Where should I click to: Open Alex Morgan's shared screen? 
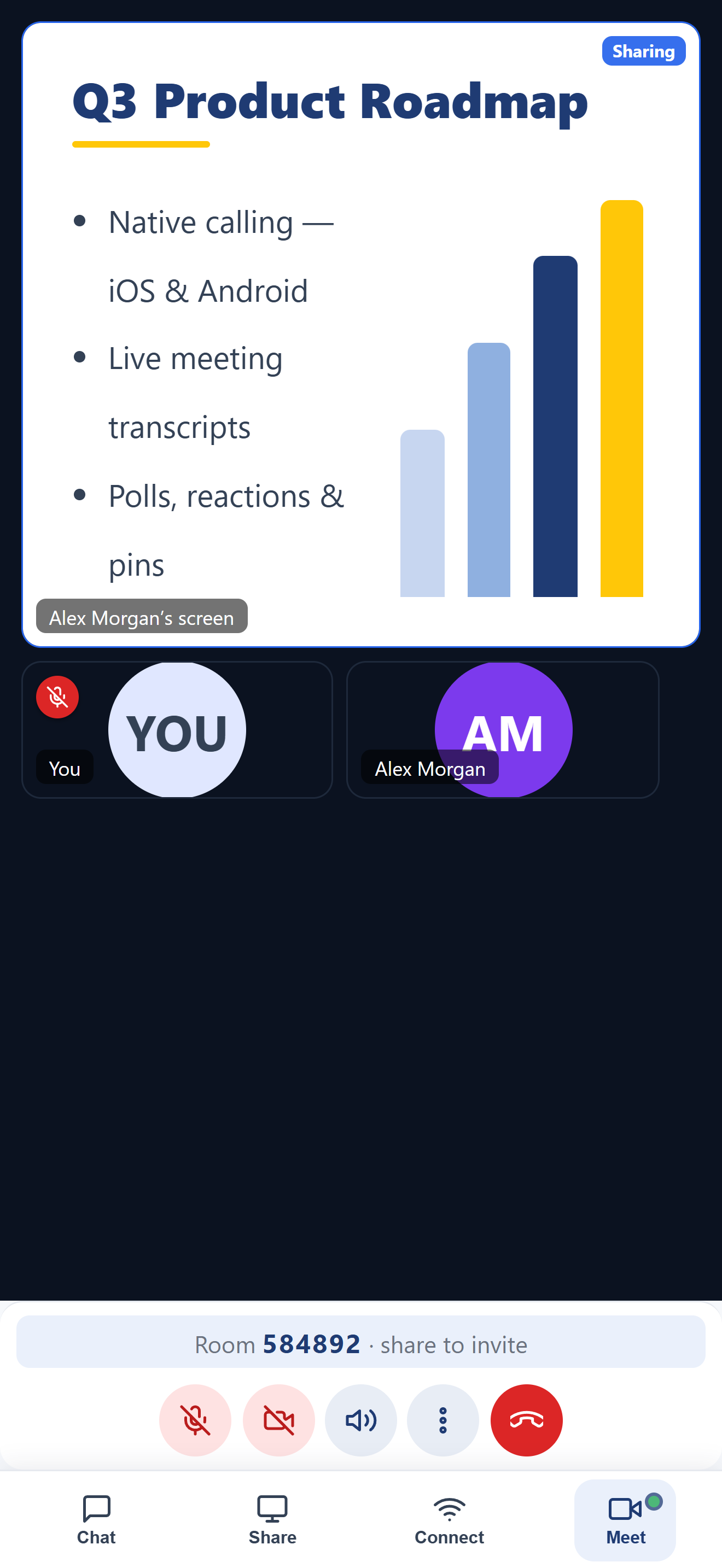point(361,334)
